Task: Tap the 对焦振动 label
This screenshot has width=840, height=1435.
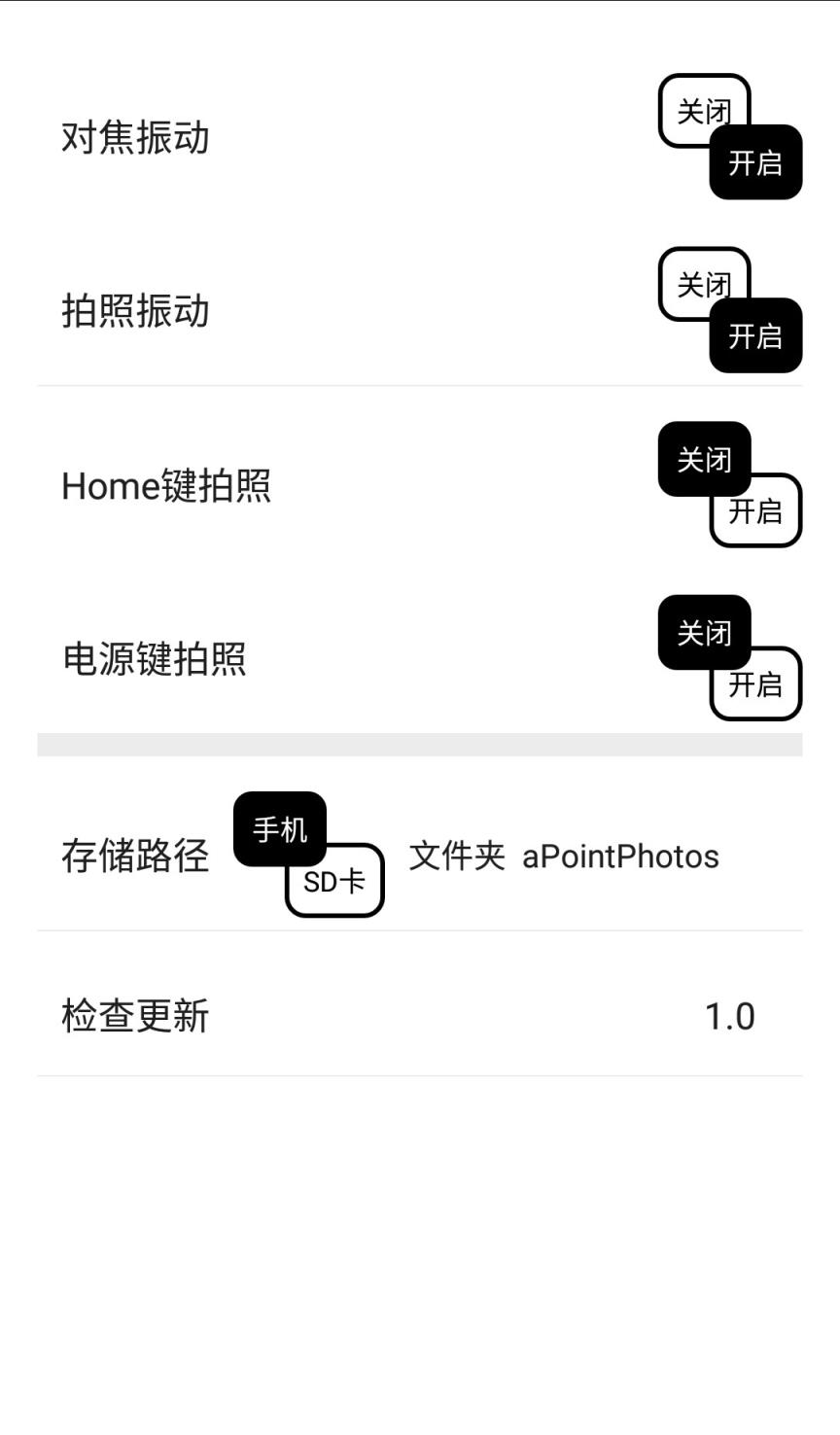Action: (135, 138)
